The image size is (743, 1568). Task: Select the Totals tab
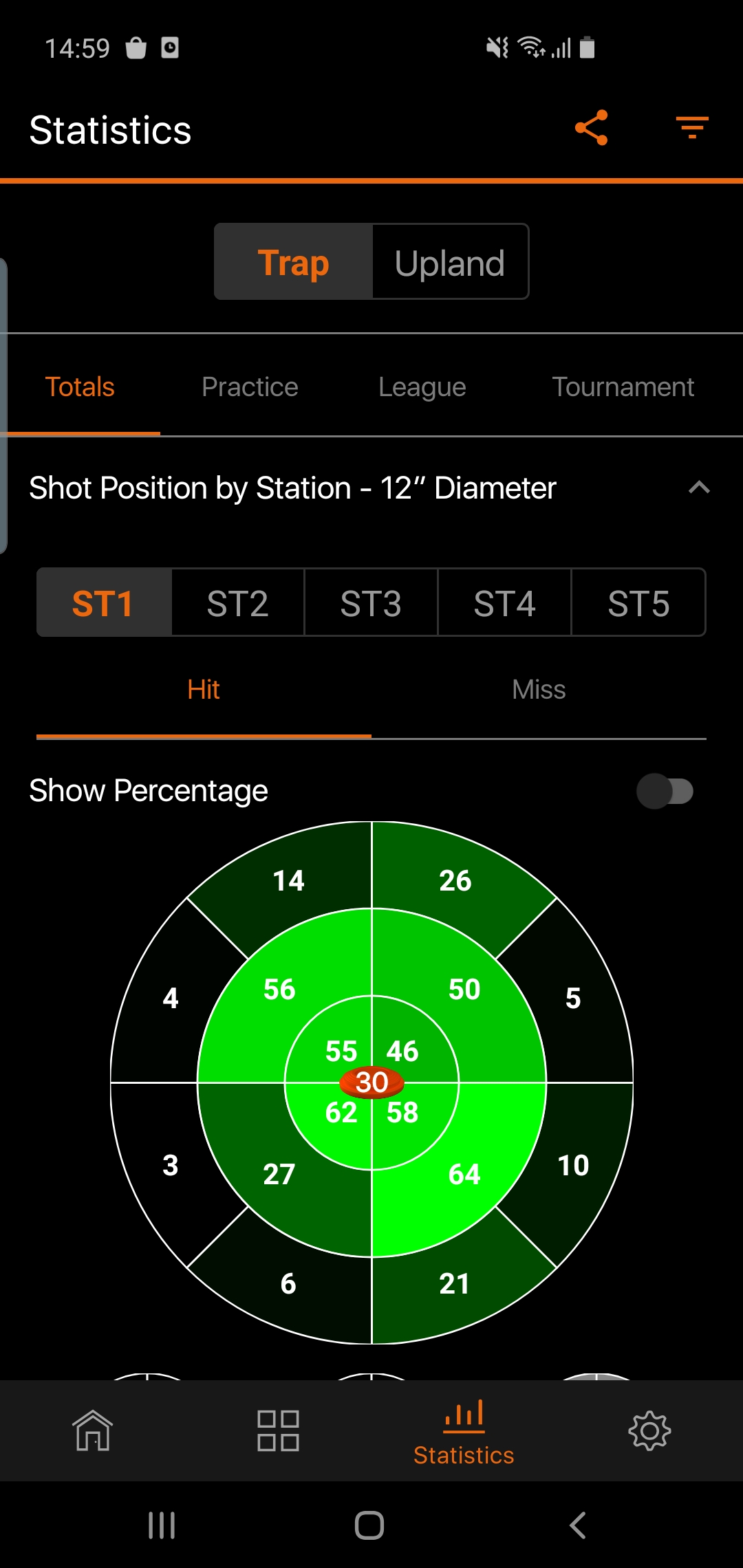[x=80, y=387]
